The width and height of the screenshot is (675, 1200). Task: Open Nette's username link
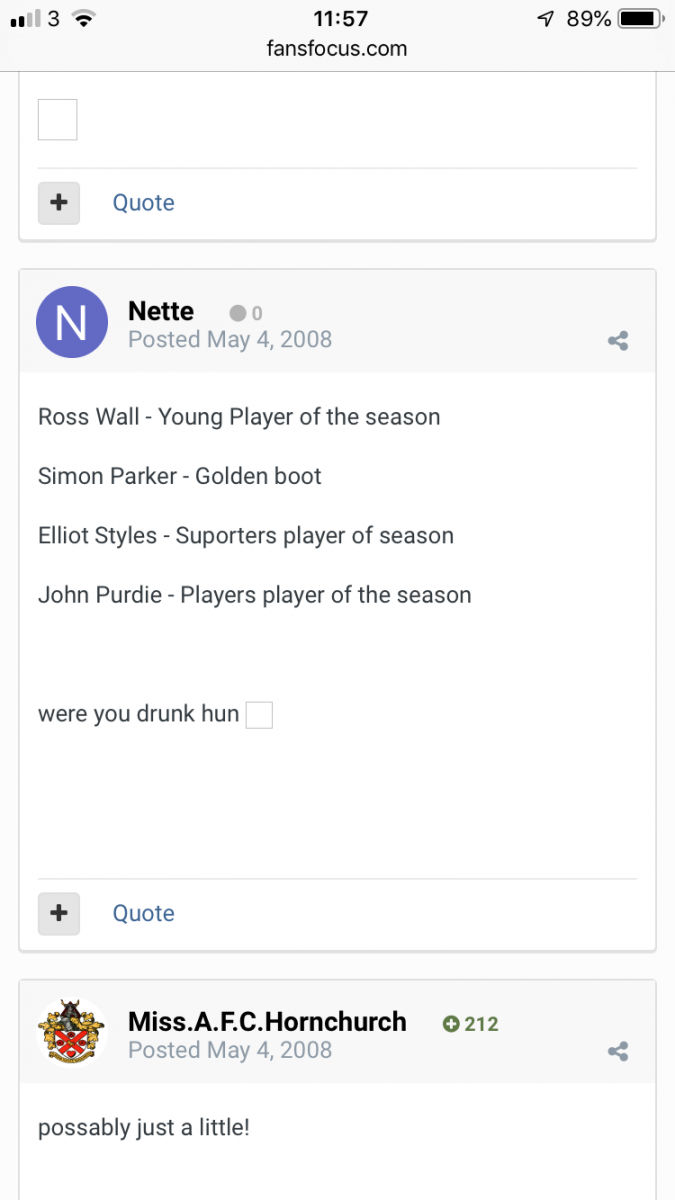point(161,311)
